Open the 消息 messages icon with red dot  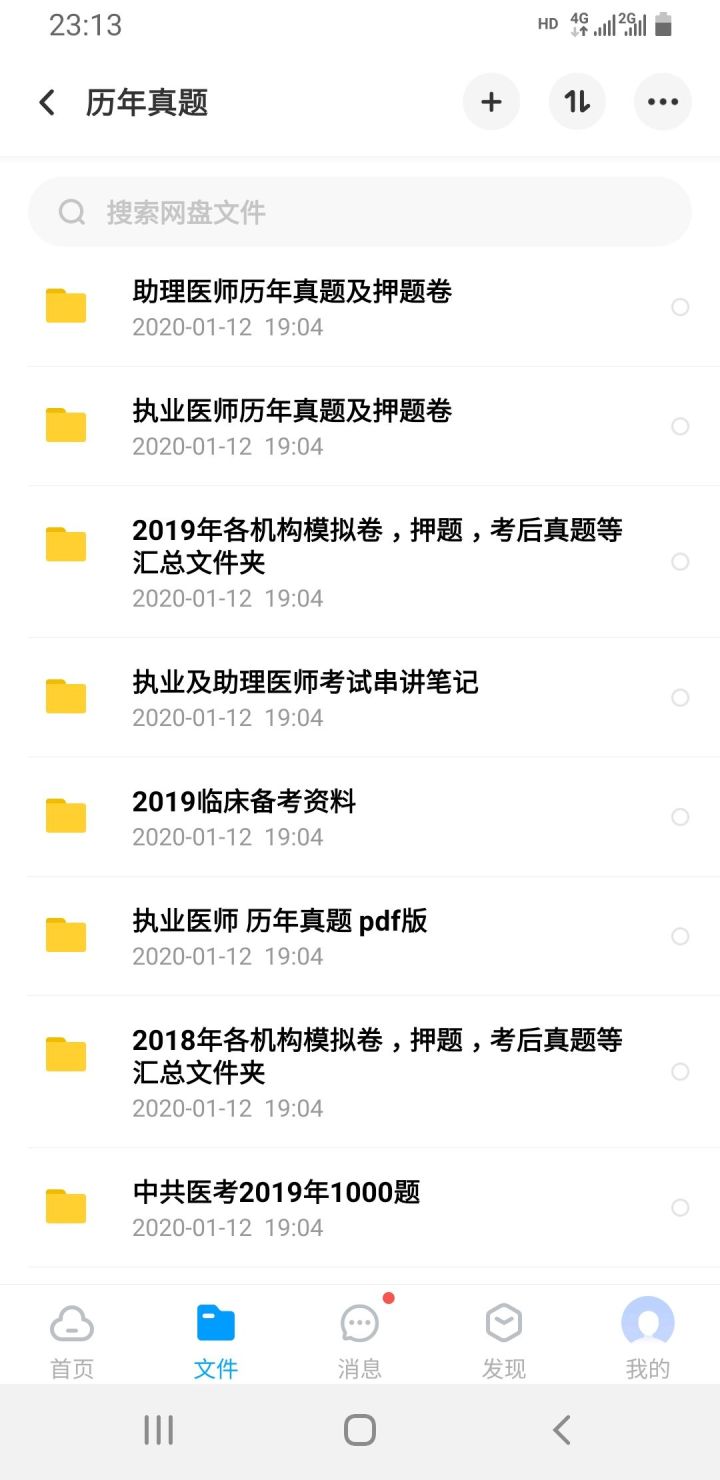coord(359,1325)
